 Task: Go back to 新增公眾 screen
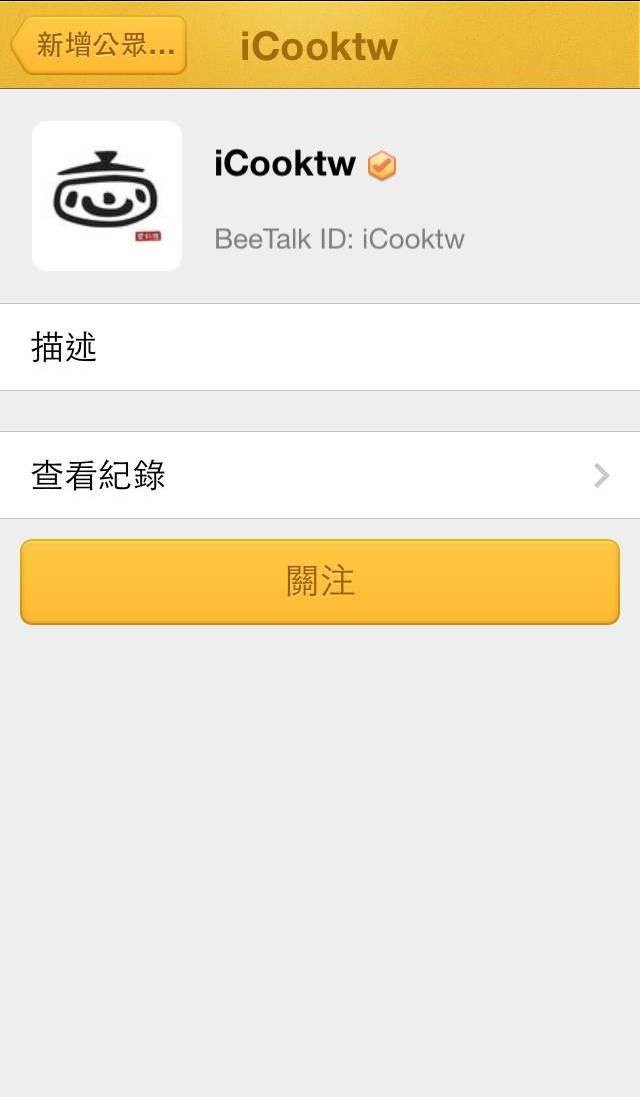click(x=100, y=45)
